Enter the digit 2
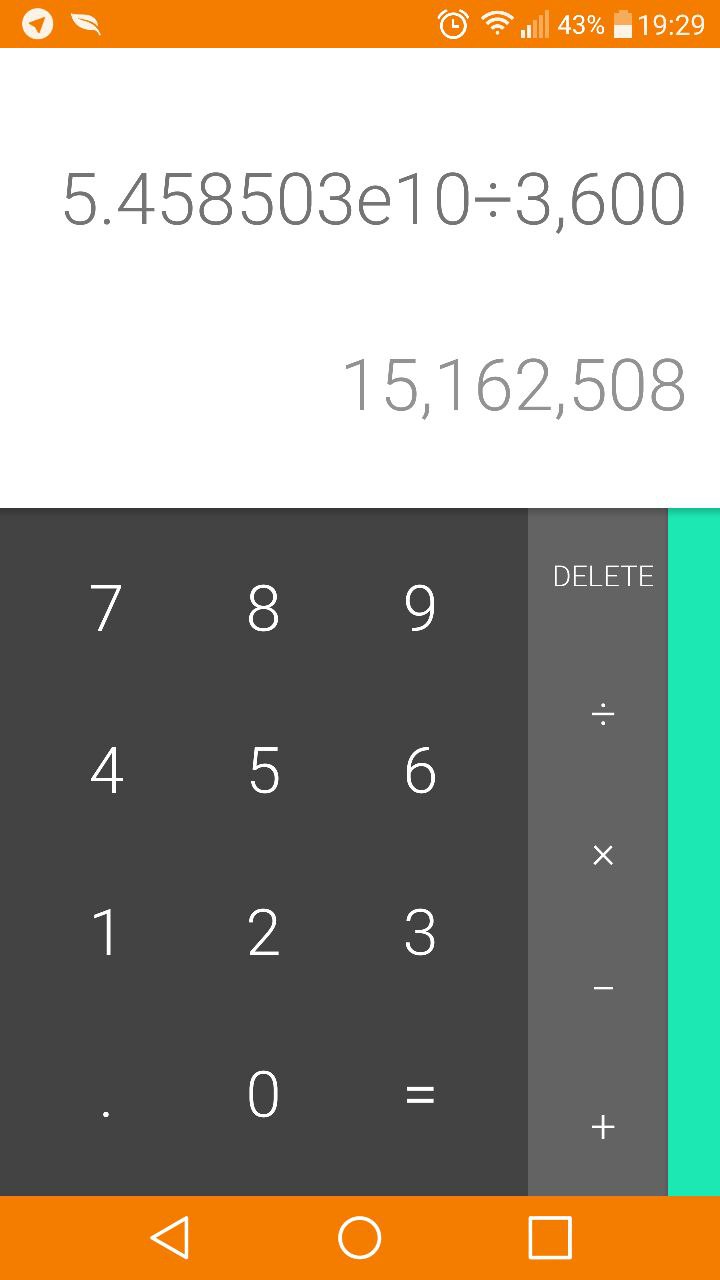720x1280 pixels. click(x=263, y=932)
